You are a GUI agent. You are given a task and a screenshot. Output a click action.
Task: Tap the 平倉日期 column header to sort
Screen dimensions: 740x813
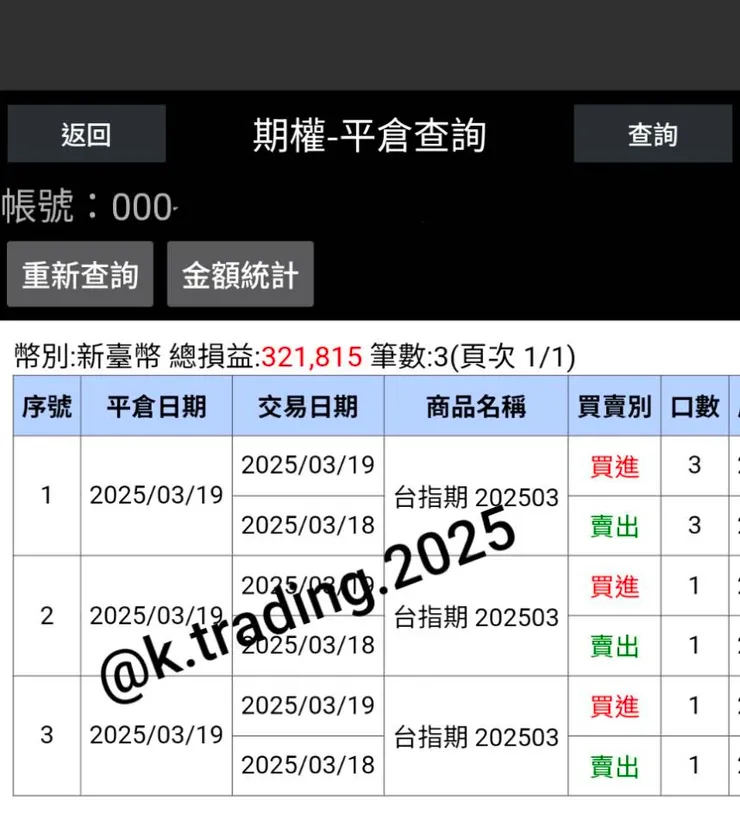click(155, 405)
